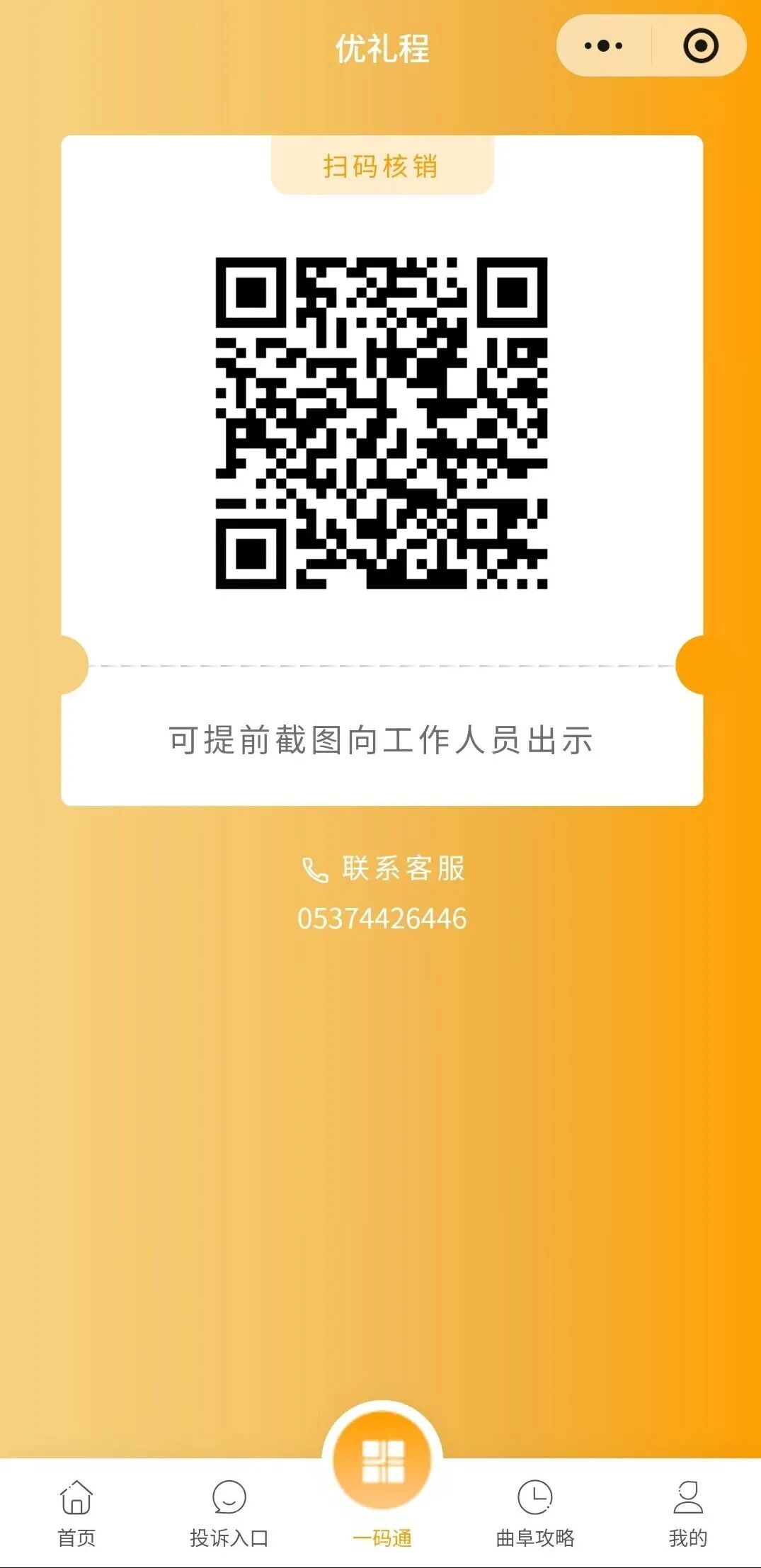Call customer service at 05374426446
The image size is (761, 1568).
point(382,919)
